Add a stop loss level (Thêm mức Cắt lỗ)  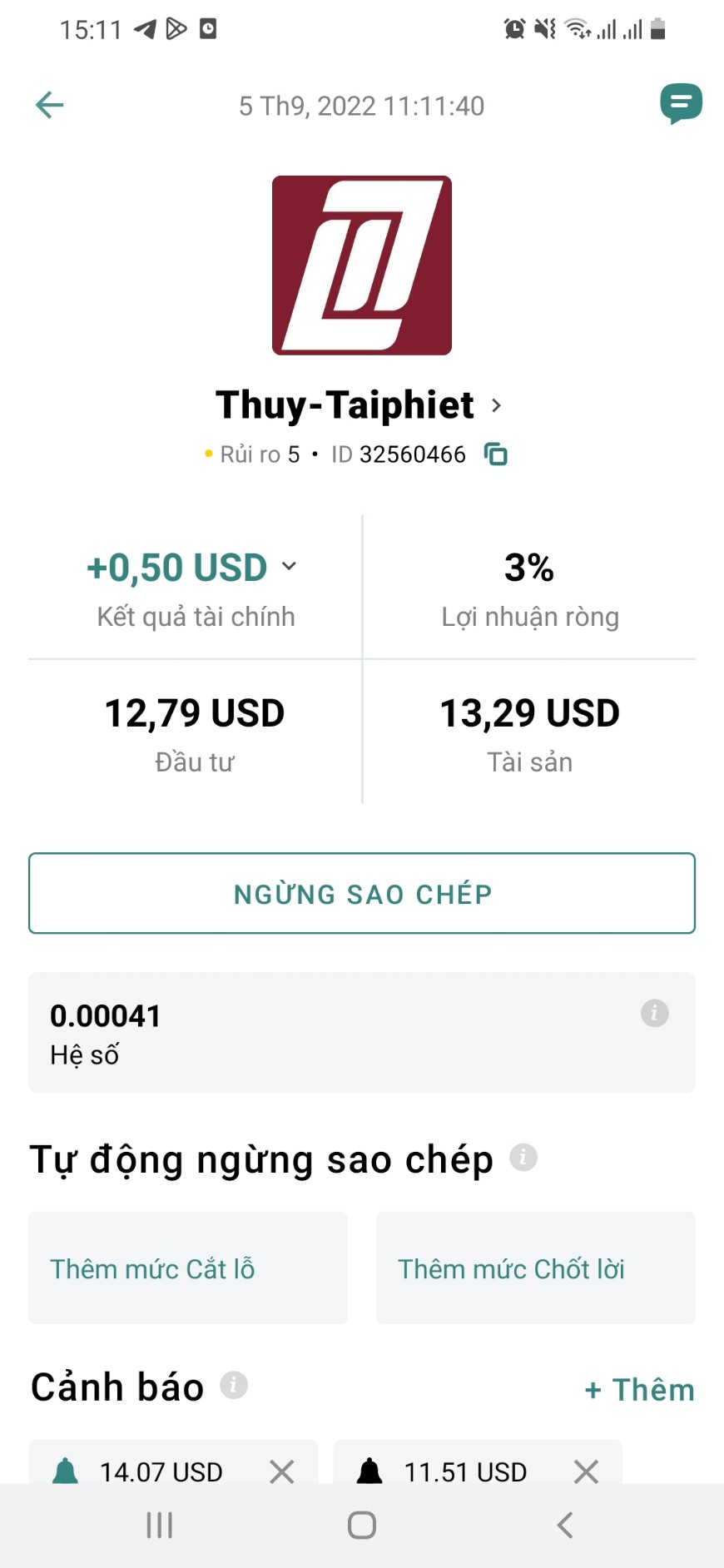(x=188, y=1268)
